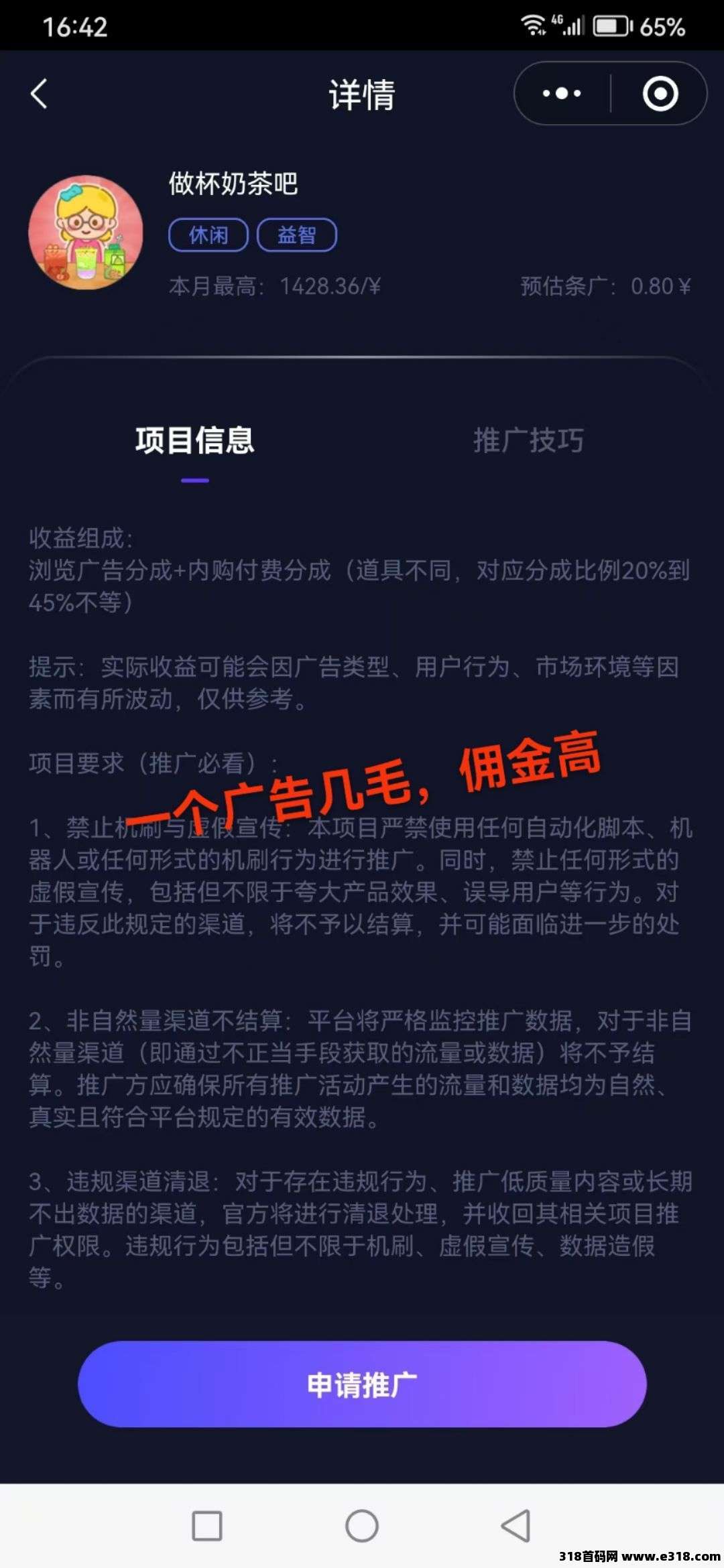The width and height of the screenshot is (724, 1568).
Task: Tap the back chevron at top left
Action: coord(38,94)
